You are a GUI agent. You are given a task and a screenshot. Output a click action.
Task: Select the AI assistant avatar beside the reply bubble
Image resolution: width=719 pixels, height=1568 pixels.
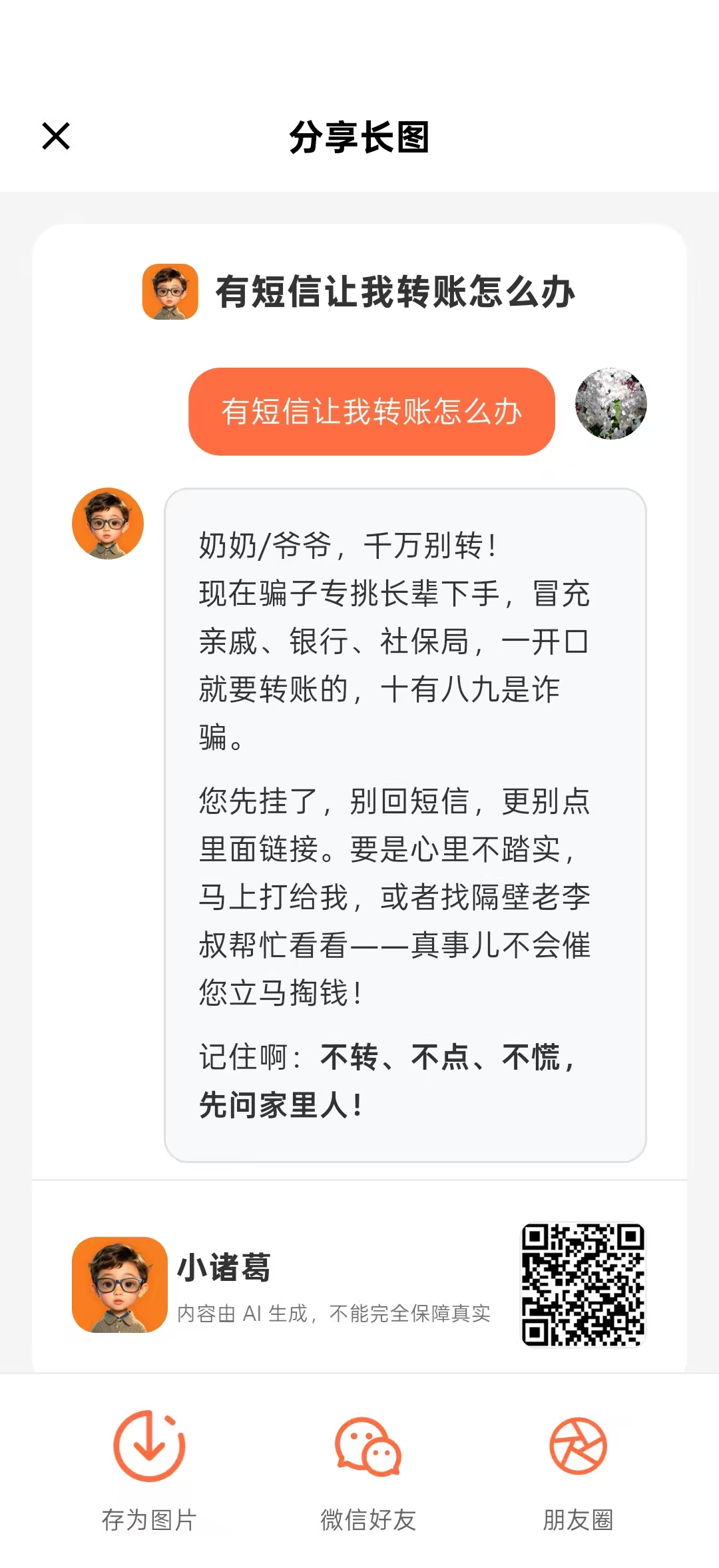click(x=109, y=524)
